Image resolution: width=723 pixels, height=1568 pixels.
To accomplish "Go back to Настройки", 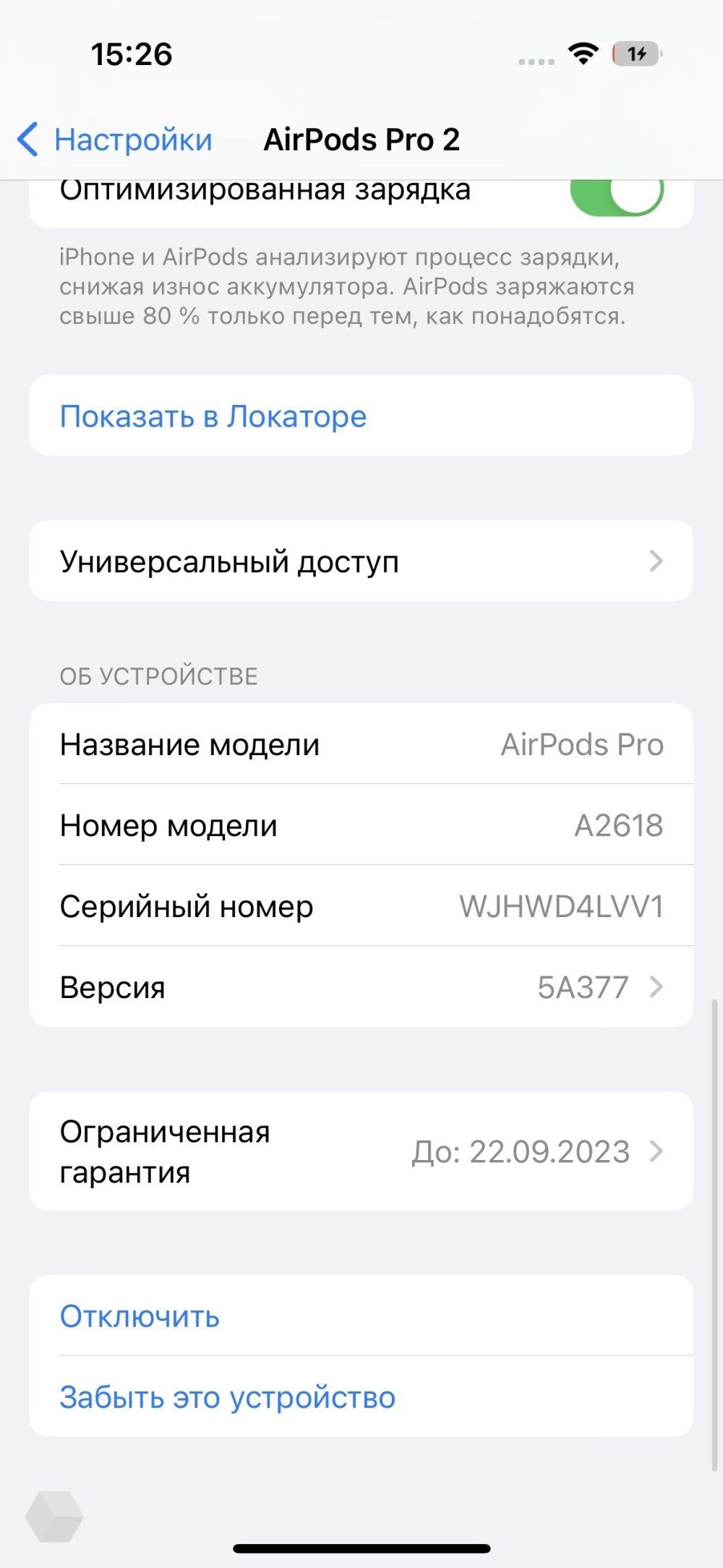I will tap(116, 140).
